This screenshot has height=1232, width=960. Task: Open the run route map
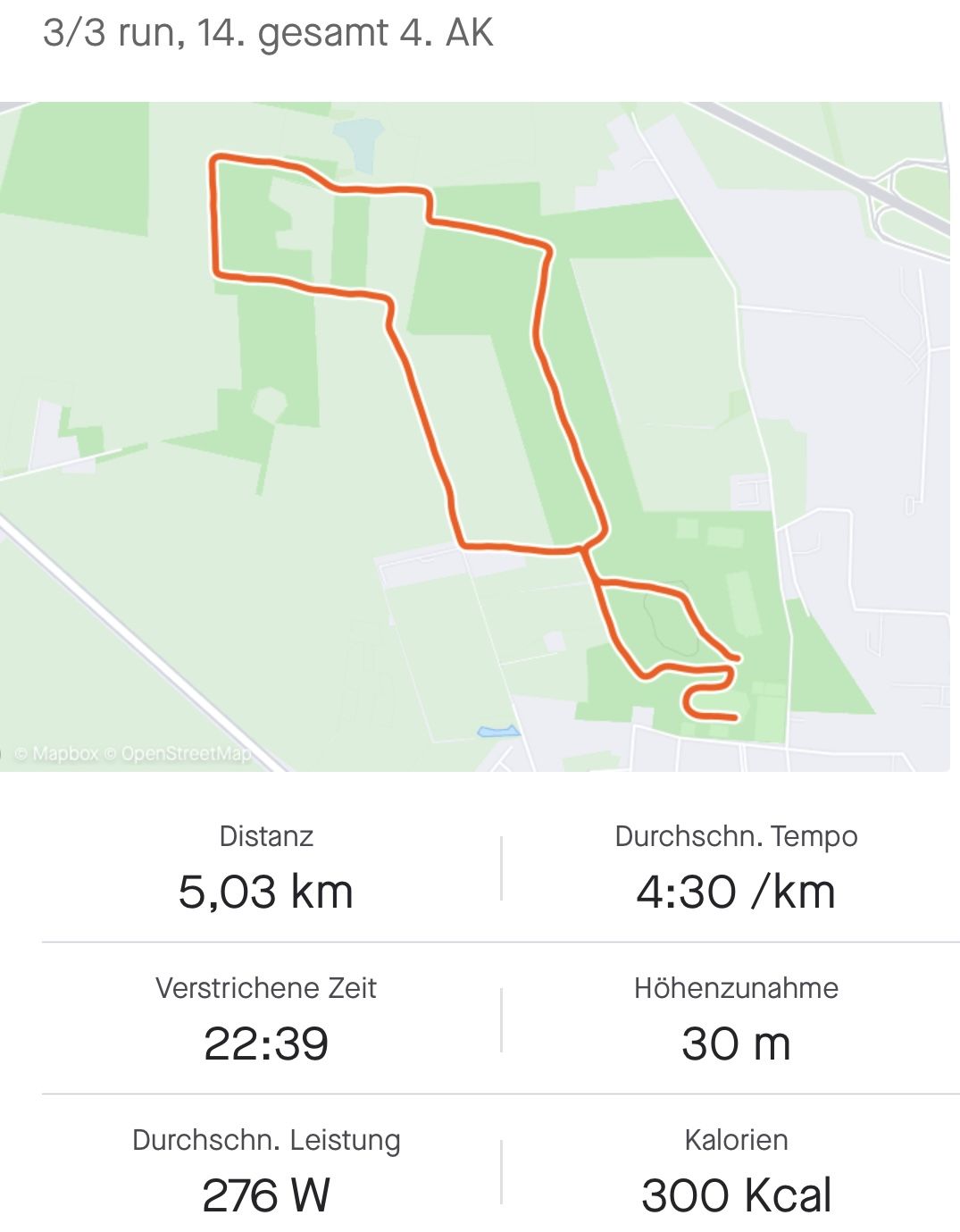click(x=474, y=436)
